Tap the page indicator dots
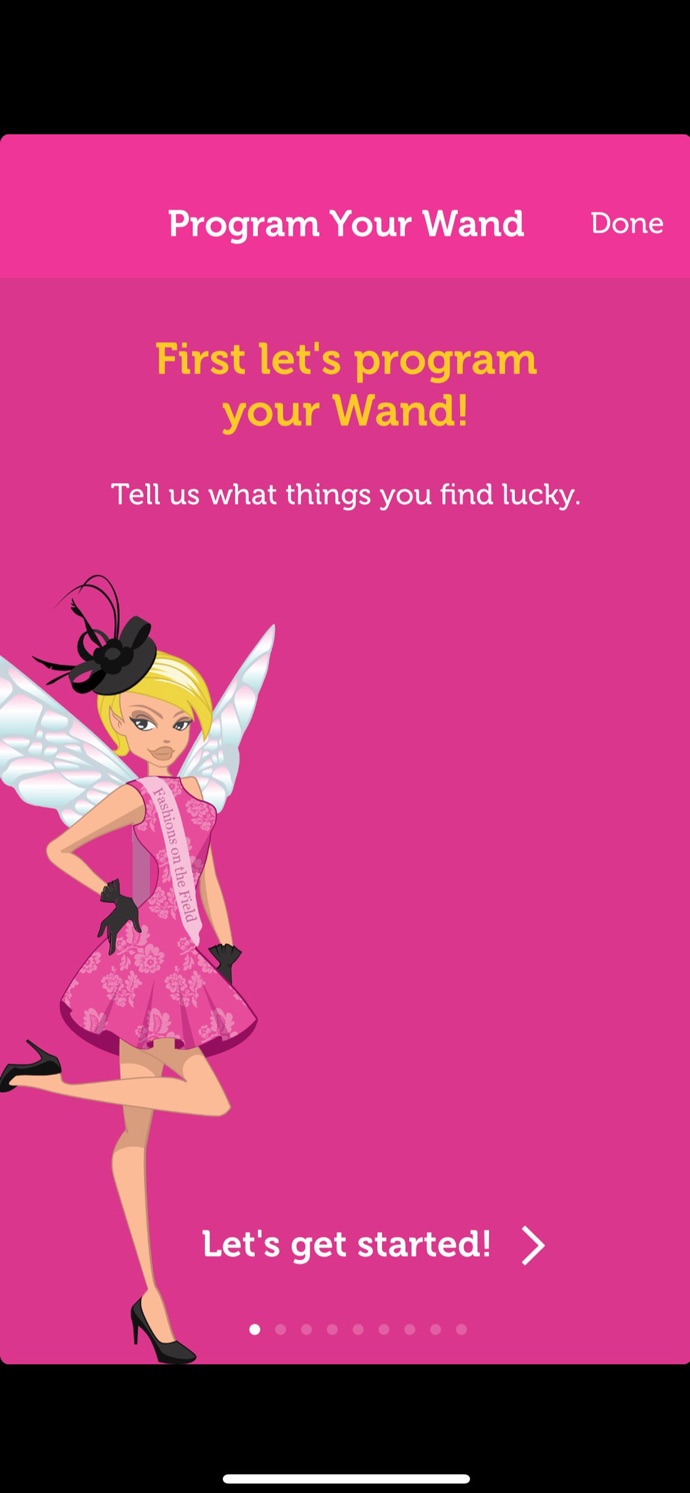690x1493 pixels. point(358,1329)
